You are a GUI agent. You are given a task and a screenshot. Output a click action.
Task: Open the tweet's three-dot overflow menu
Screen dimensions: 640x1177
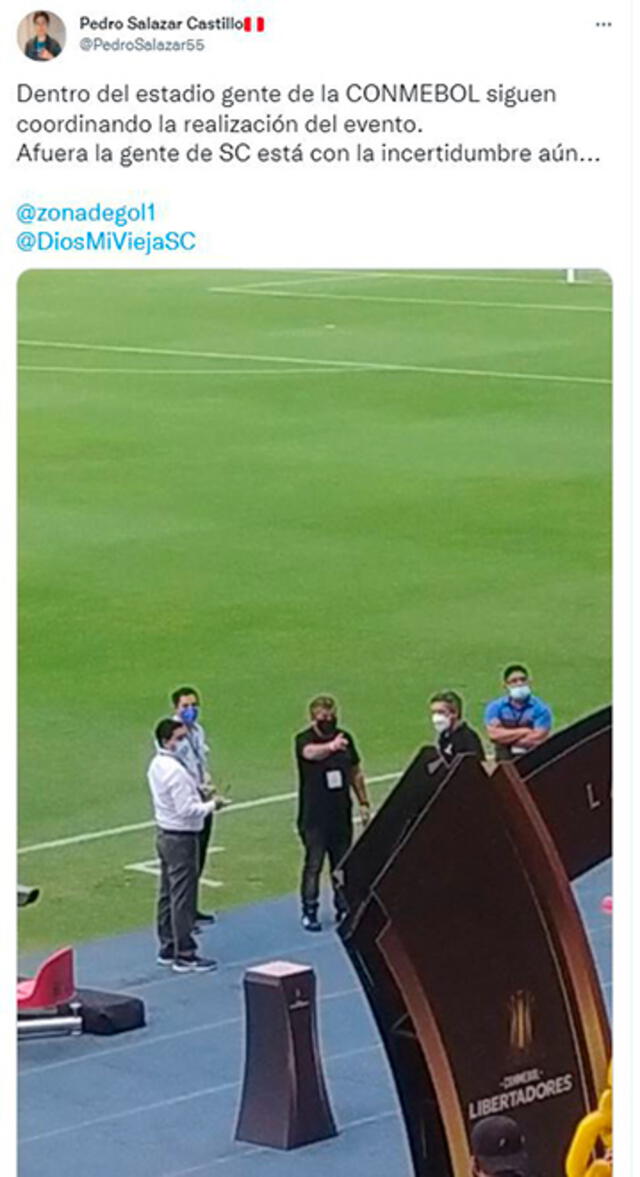(603, 24)
